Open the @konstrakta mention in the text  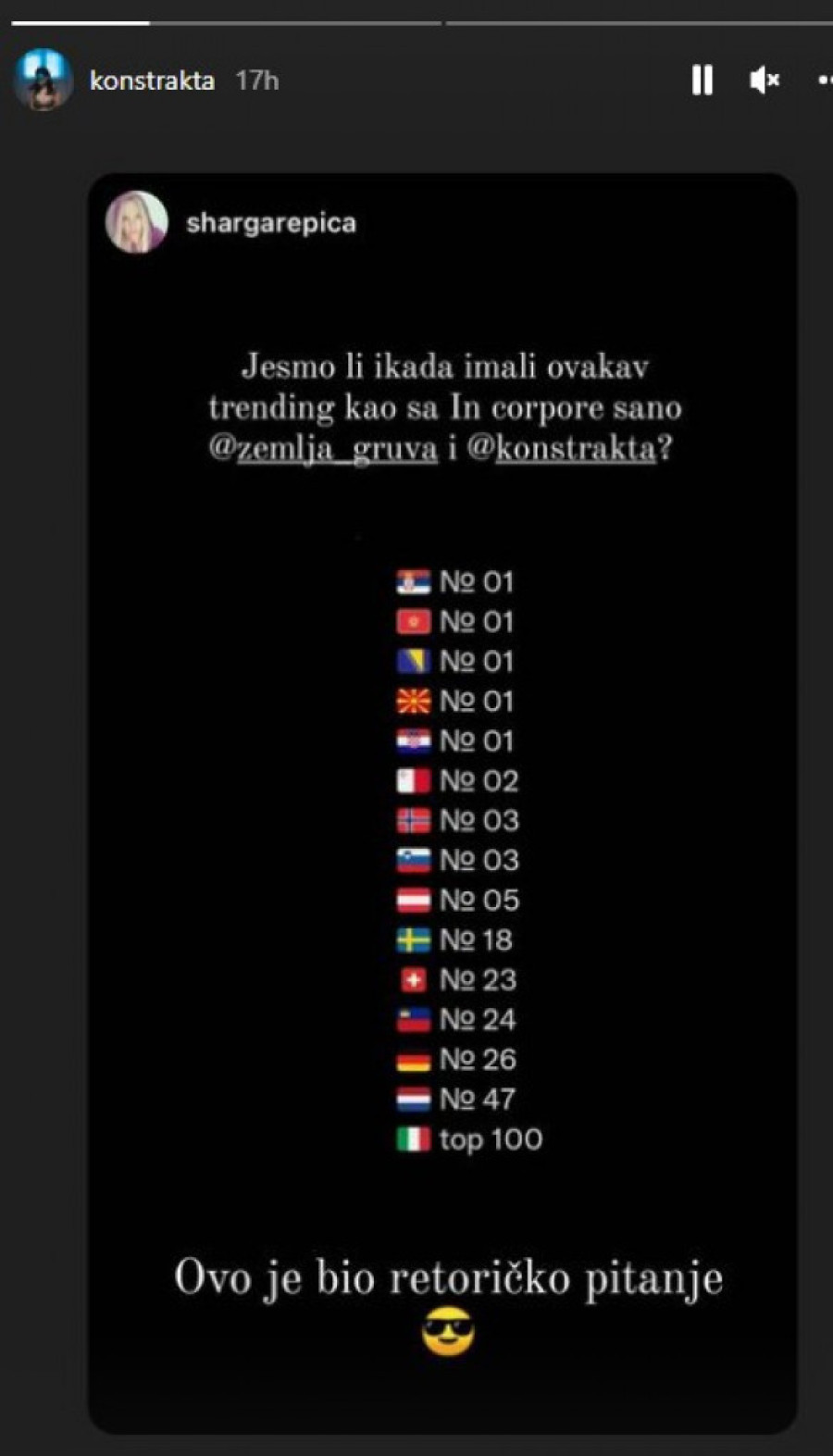pyautogui.click(x=564, y=449)
